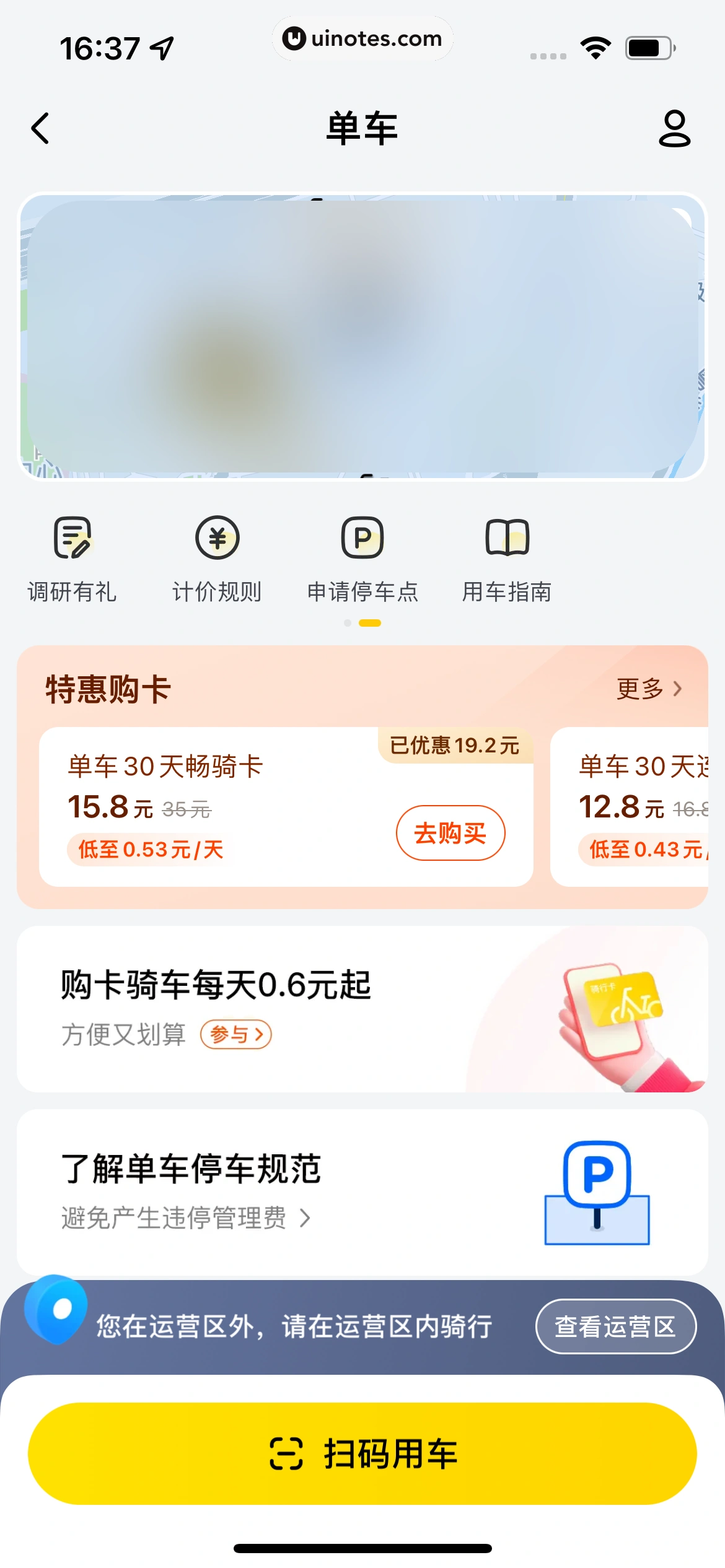This screenshot has width=725, height=1568.
Task: Tap 查看运营区 to view the operating area
Action: (615, 1326)
